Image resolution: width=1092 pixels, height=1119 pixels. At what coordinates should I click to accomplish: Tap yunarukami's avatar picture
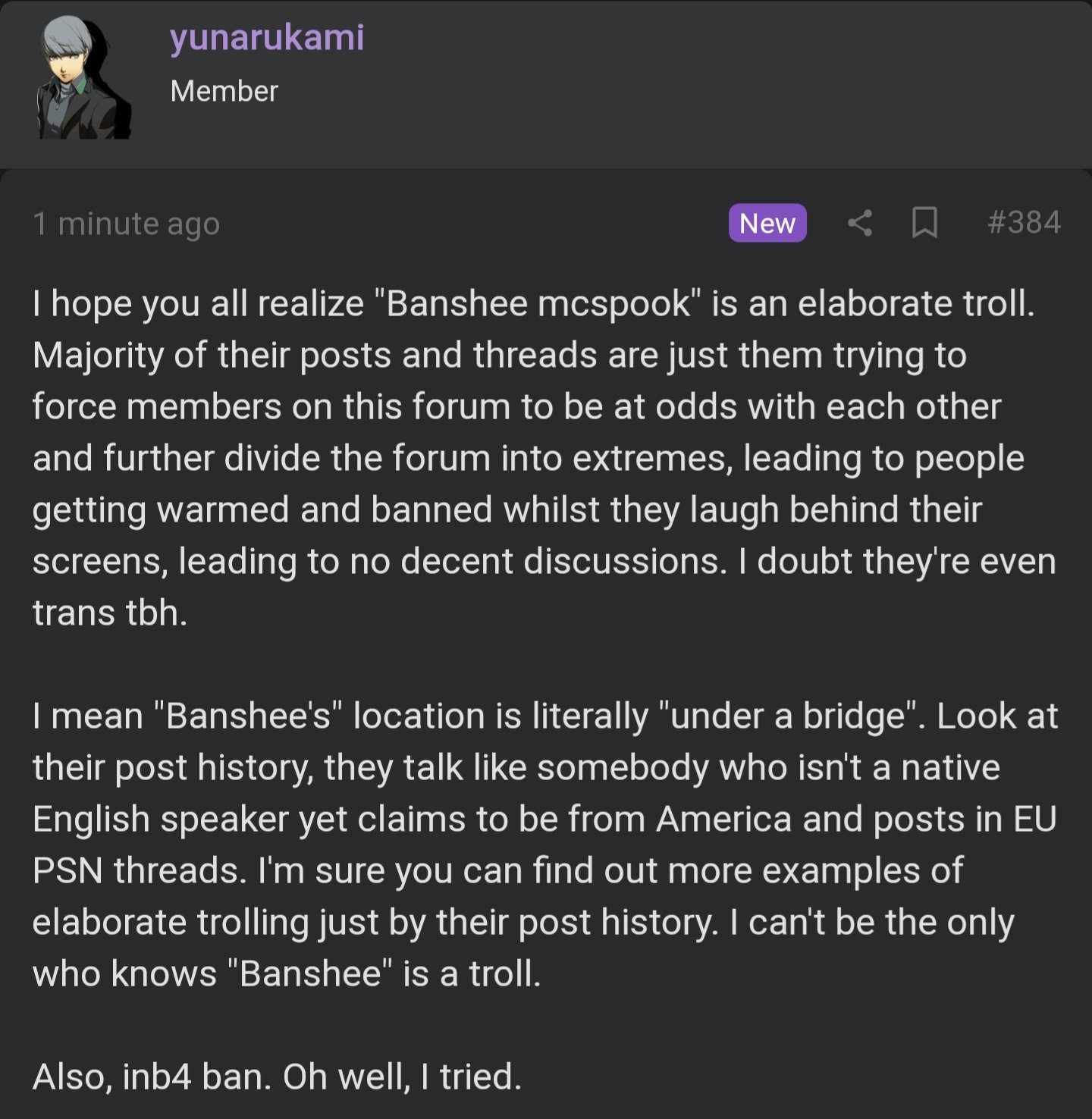click(83, 78)
